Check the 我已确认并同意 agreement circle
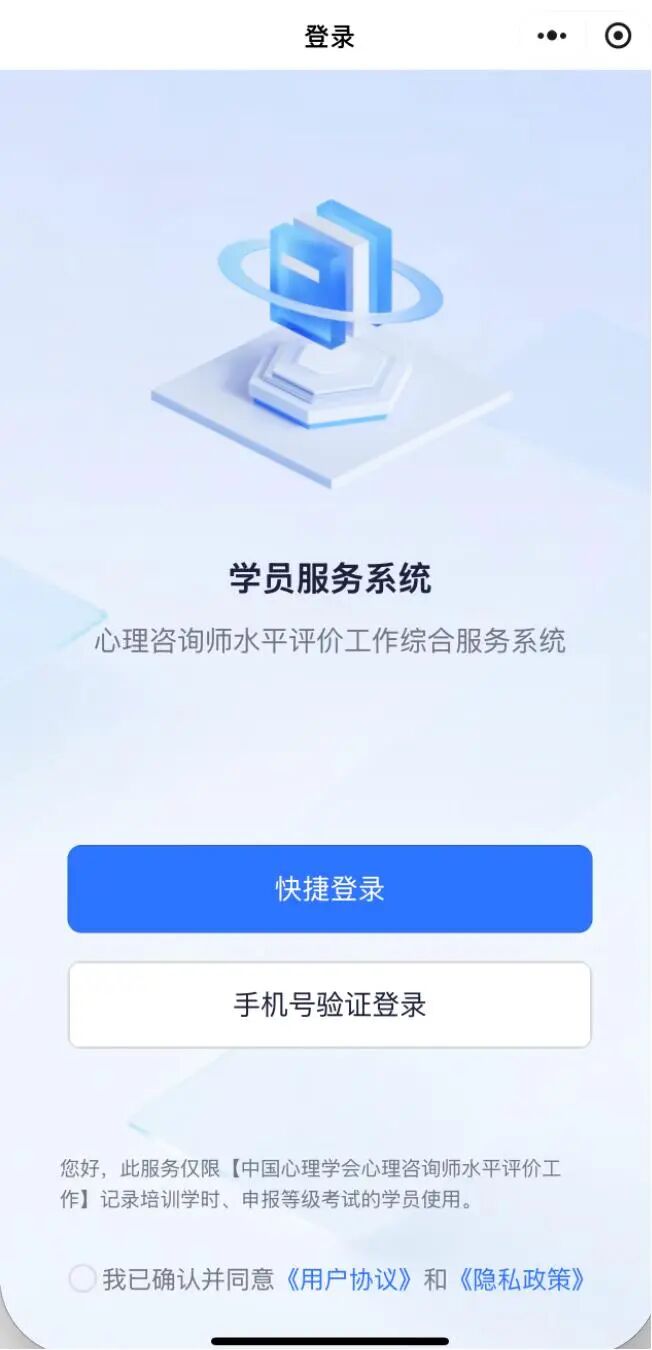The width and height of the screenshot is (652, 1350). pos(82,1279)
